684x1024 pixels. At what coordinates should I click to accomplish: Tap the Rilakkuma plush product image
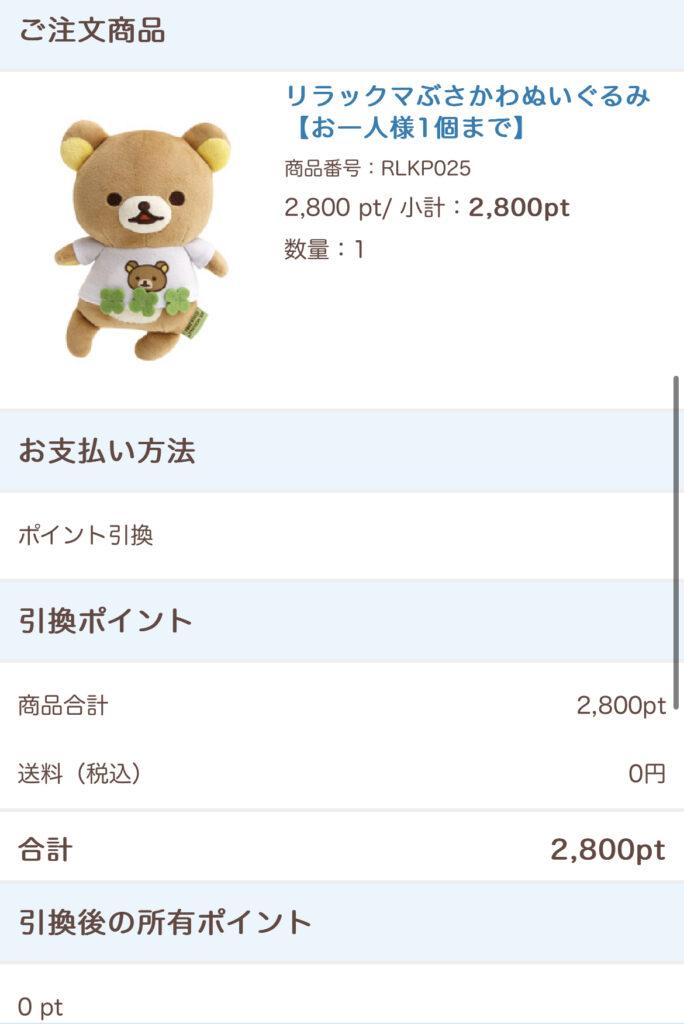pos(141,239)
